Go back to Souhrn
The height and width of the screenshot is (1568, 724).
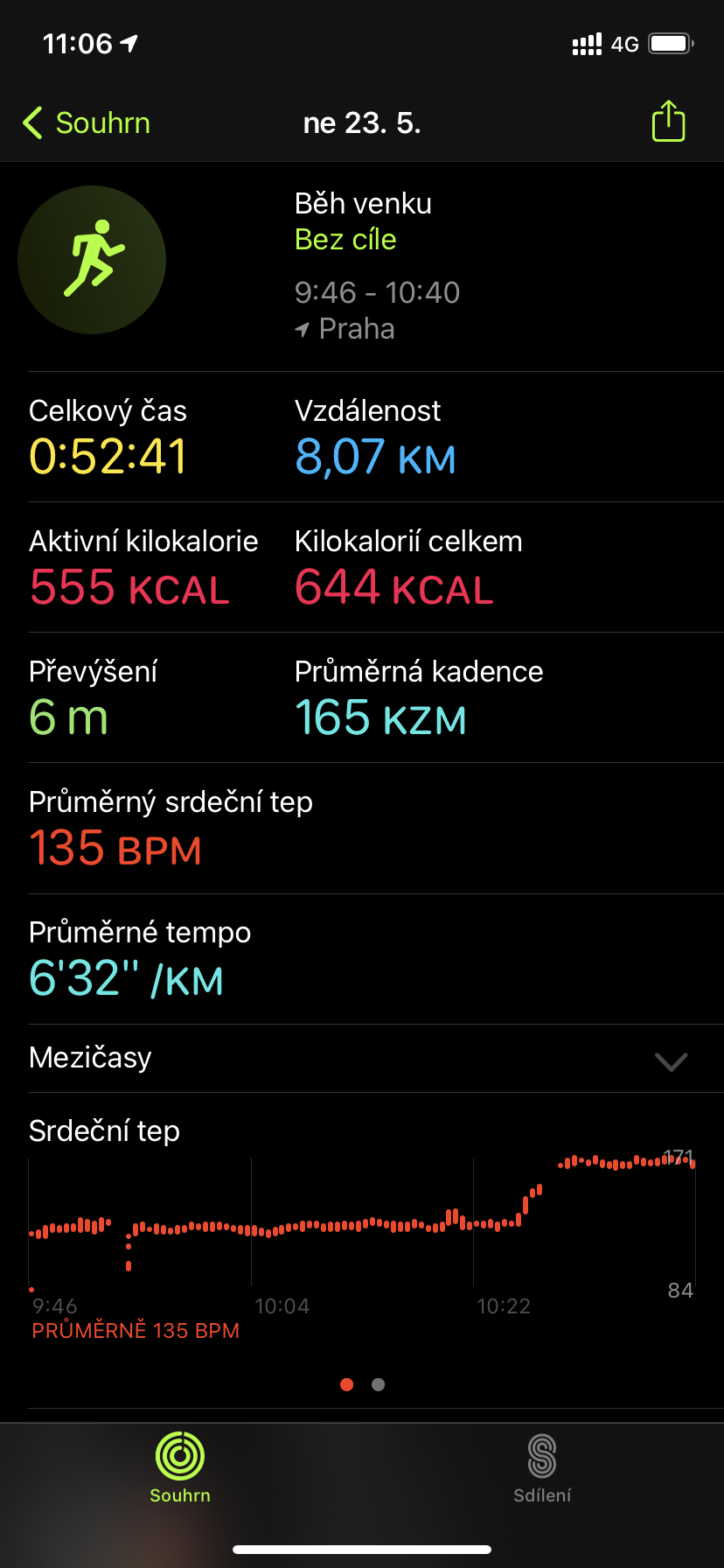click(87, 123)
